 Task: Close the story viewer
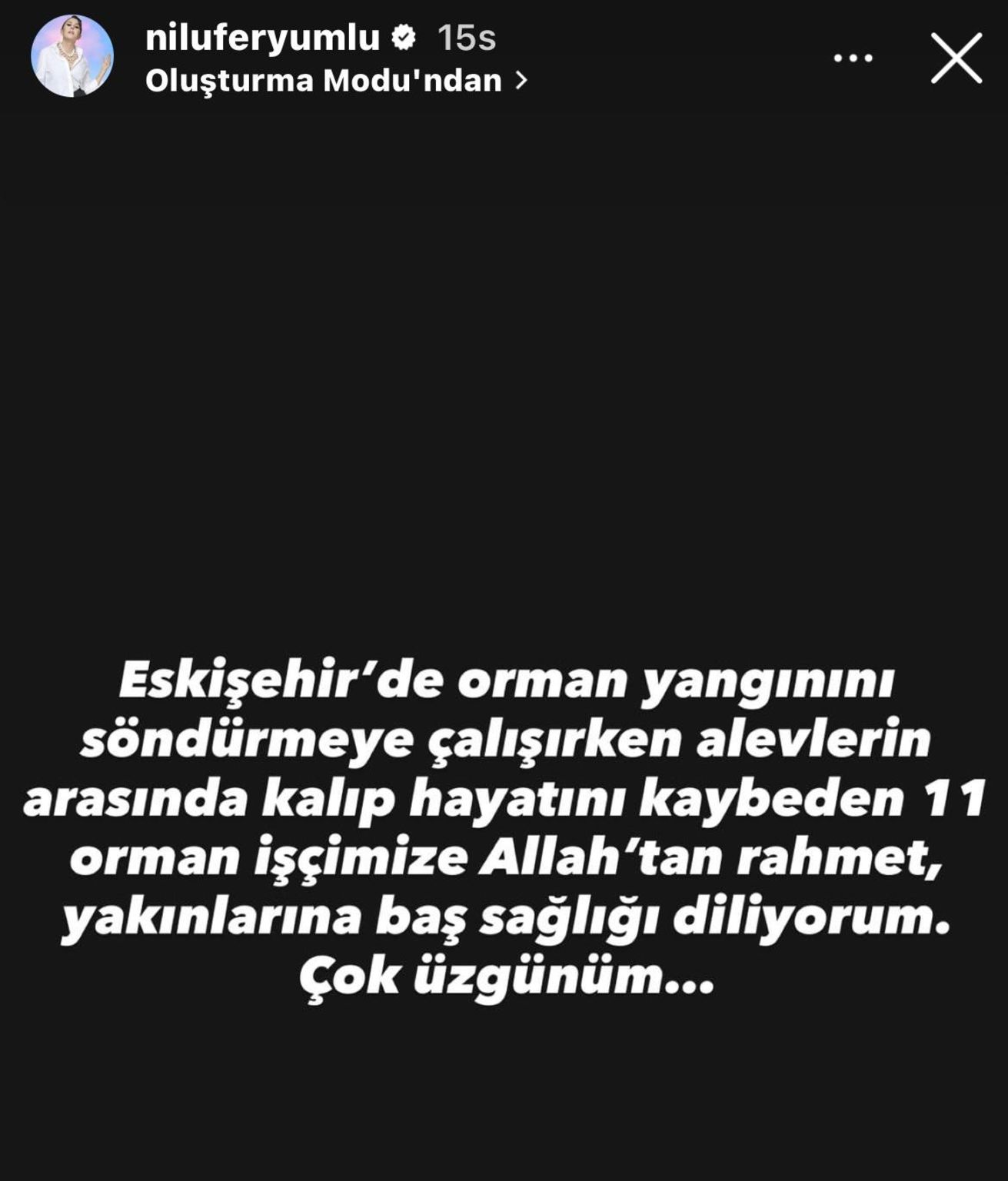point(956,58)
